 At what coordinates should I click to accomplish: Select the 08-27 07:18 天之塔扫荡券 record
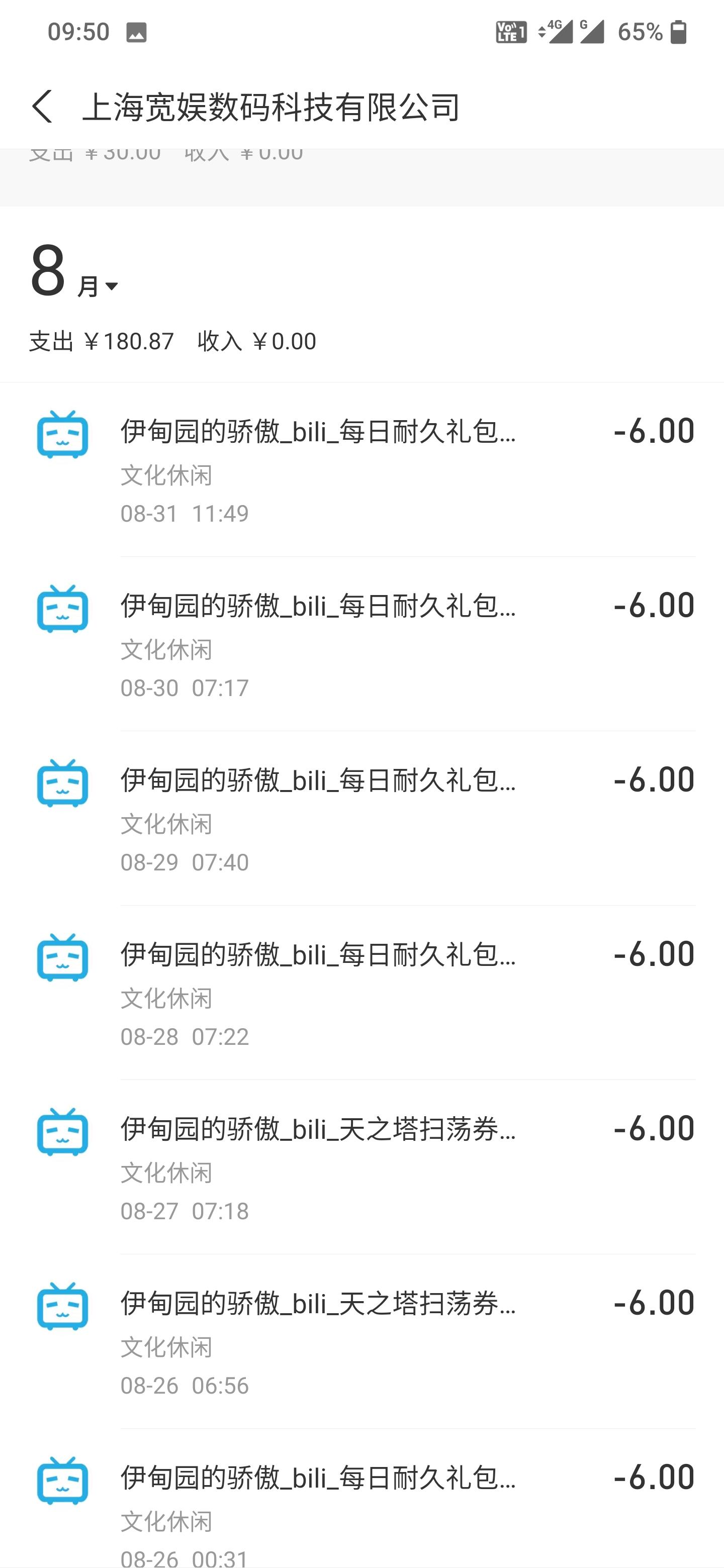tap(361, 1167)
